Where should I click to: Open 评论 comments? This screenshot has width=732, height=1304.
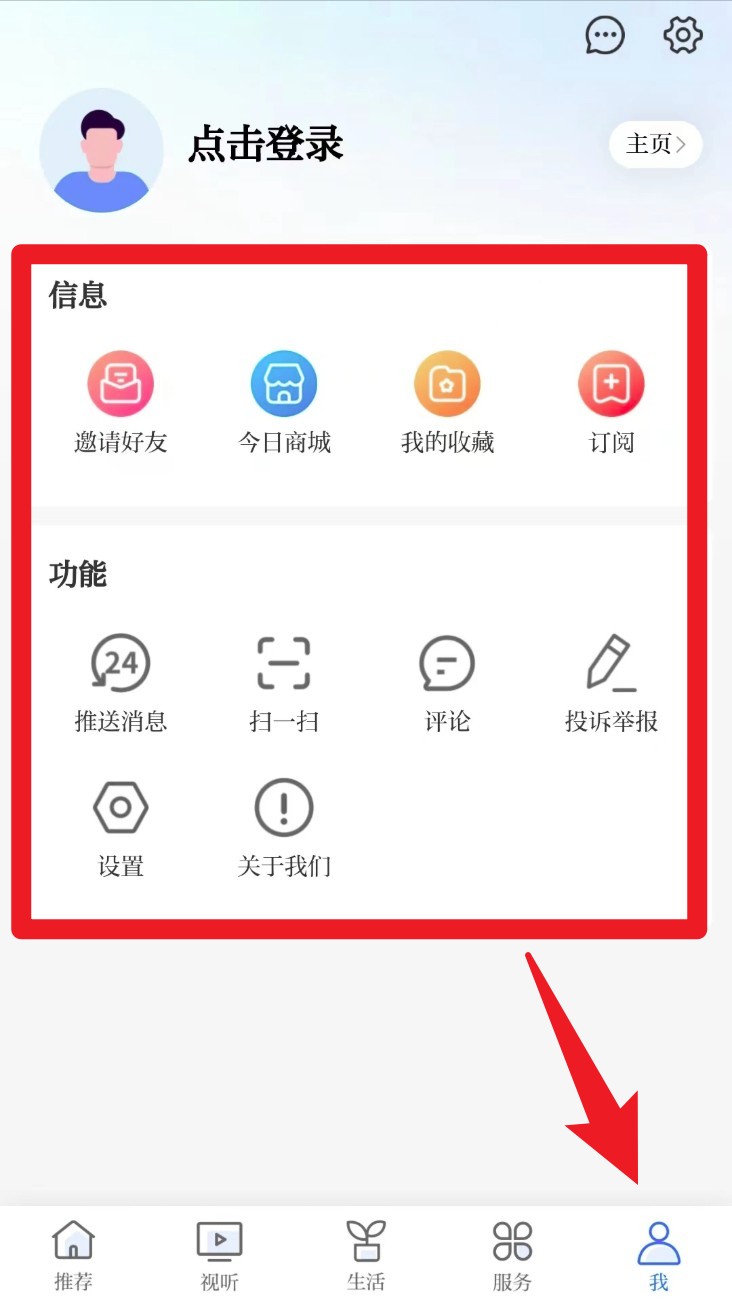tap(447, 682)
